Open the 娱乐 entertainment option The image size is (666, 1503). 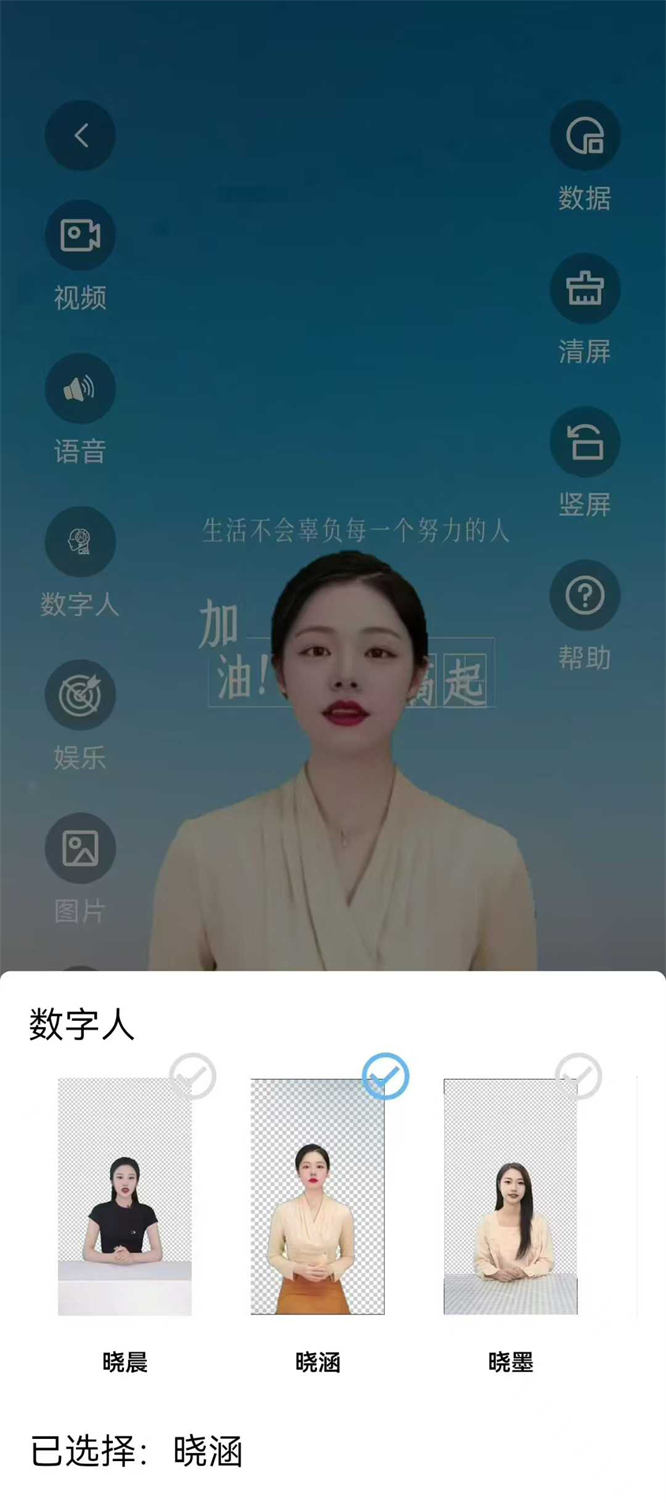pos(80,695)
